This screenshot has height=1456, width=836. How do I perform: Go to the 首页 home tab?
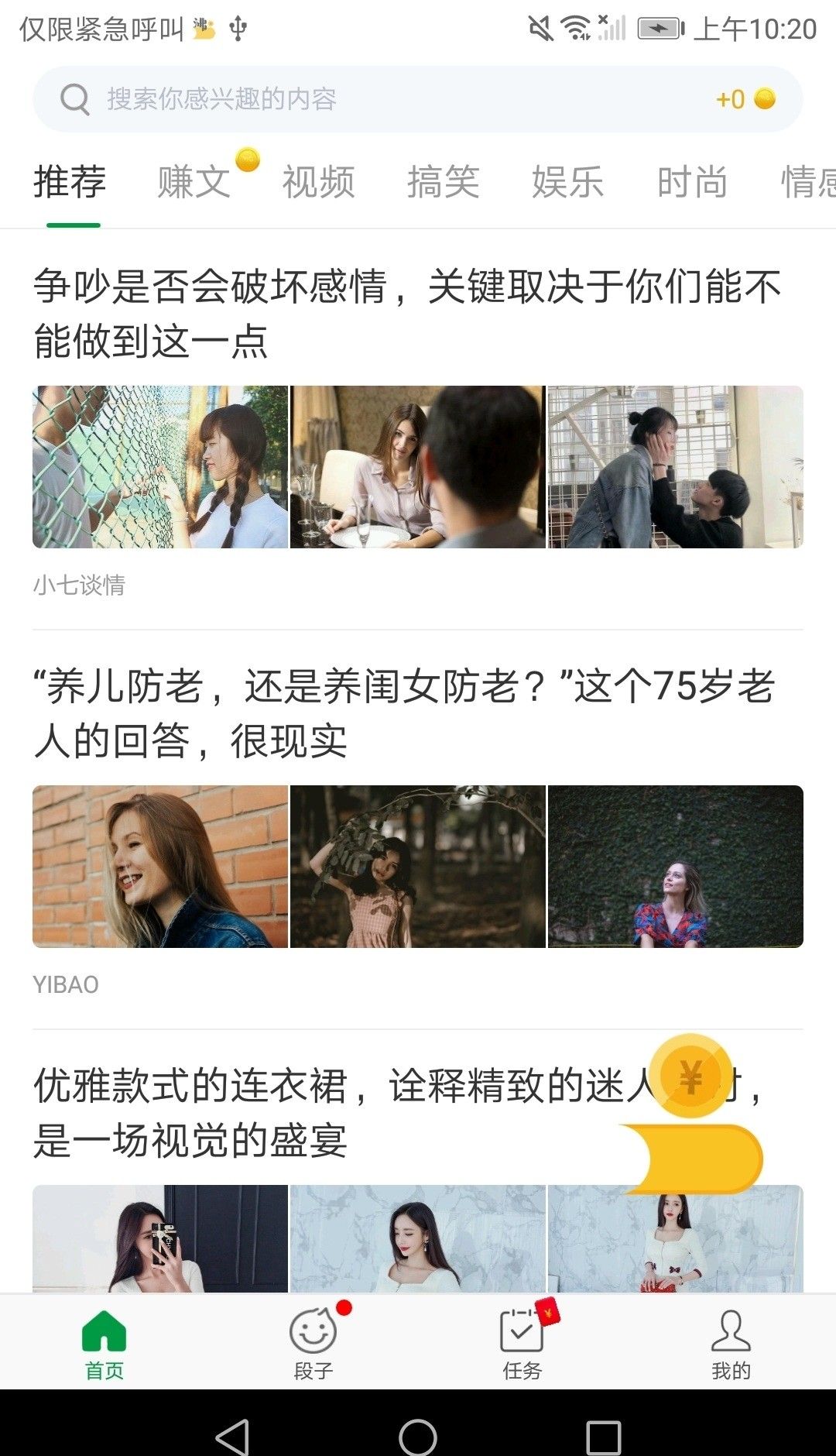[x=104, y=1344]
